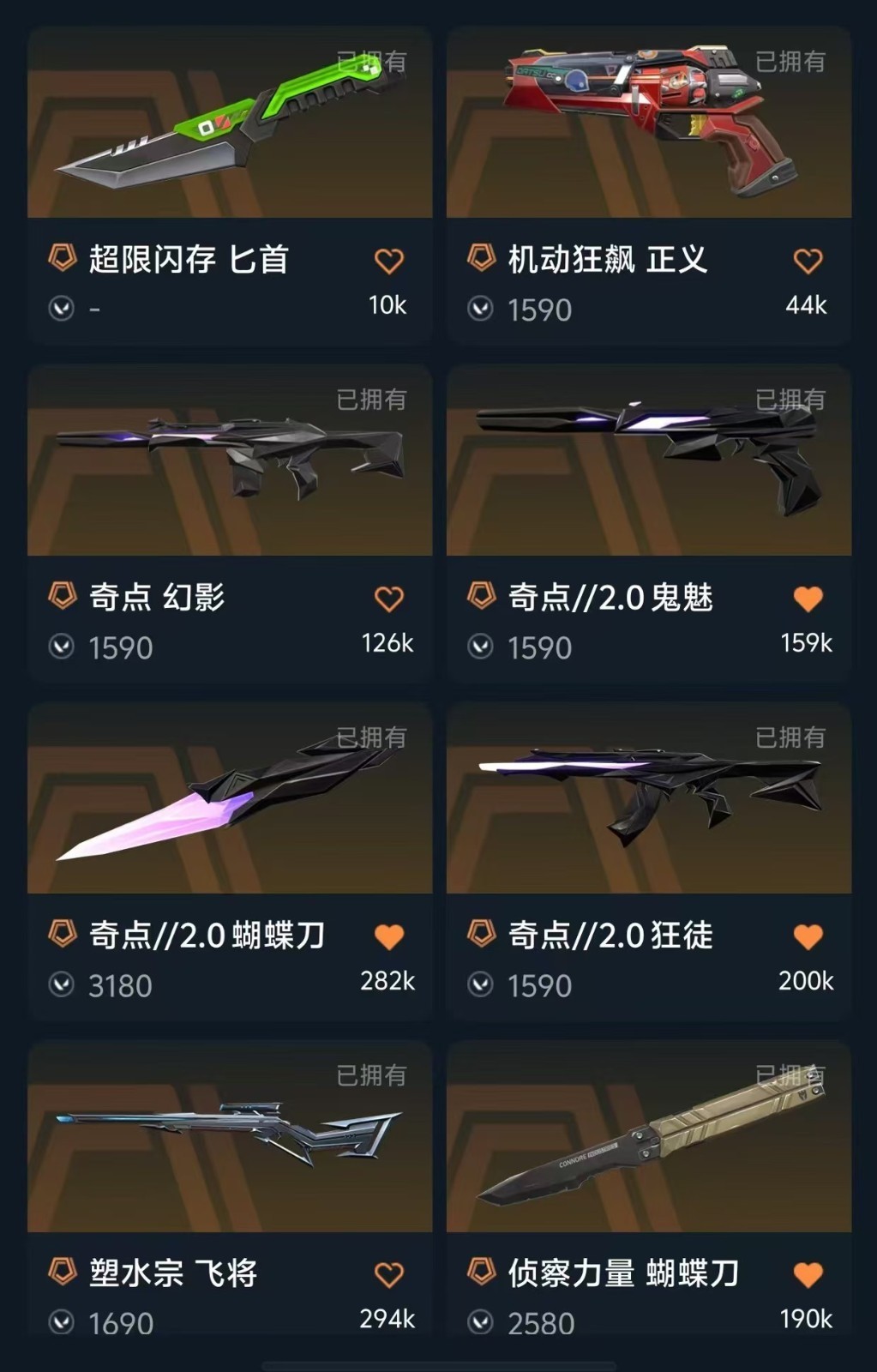The width and height of the screenshot is (877, 1372).
Task: View the 奇点//2.0 狂徒 skin card
Action: [649, 800]
